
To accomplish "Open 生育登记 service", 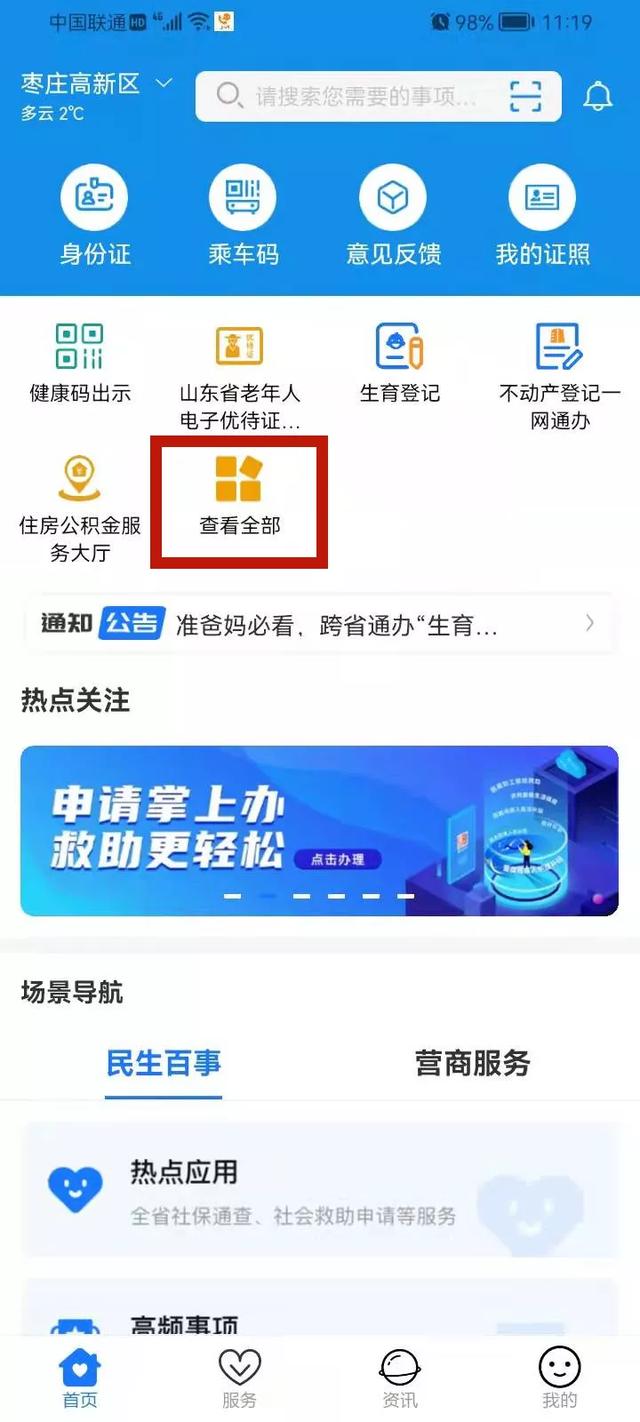I will coord(400,364).
